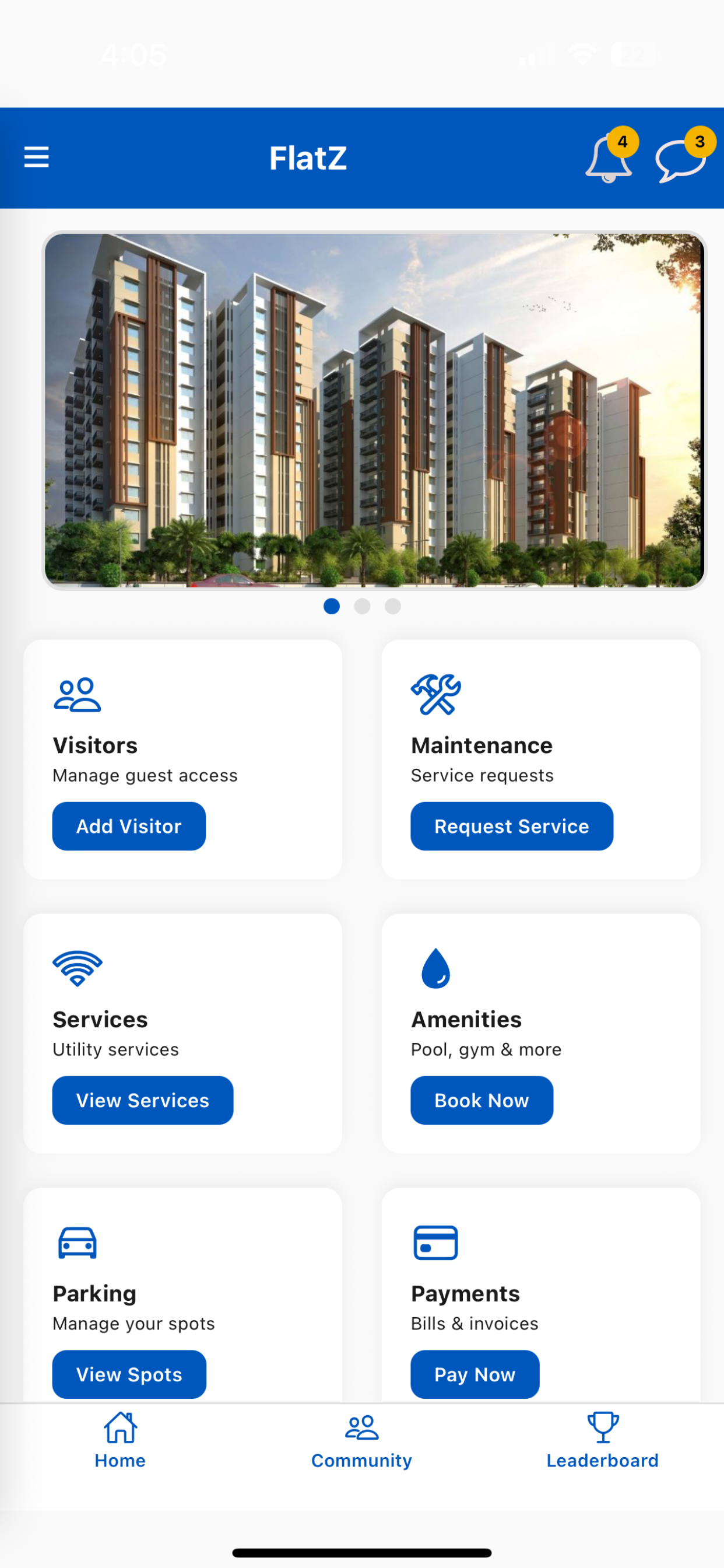Tap the Payments credit card icon
Viewport: 724px width, 1568px height.
434,1242
